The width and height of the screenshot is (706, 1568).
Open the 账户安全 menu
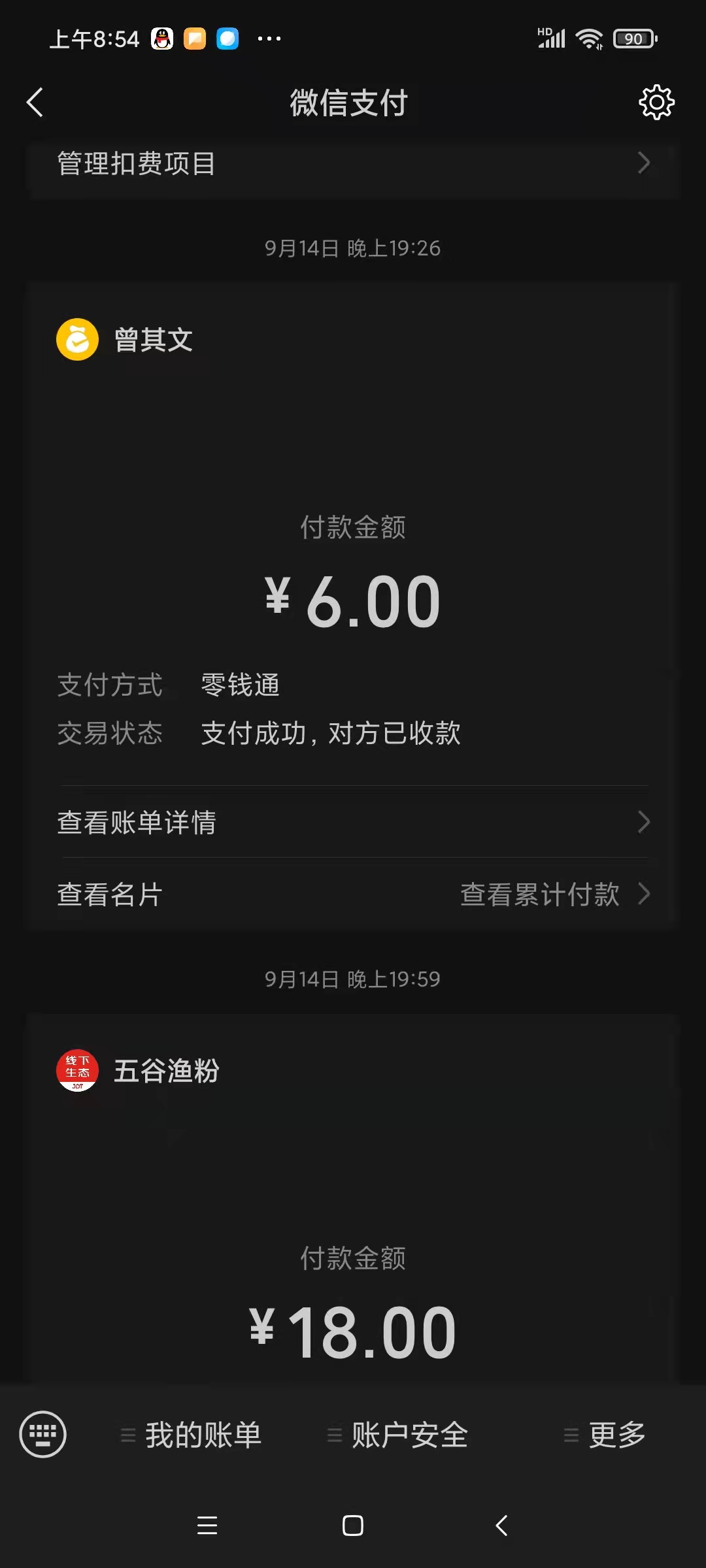coord(397,1435)
